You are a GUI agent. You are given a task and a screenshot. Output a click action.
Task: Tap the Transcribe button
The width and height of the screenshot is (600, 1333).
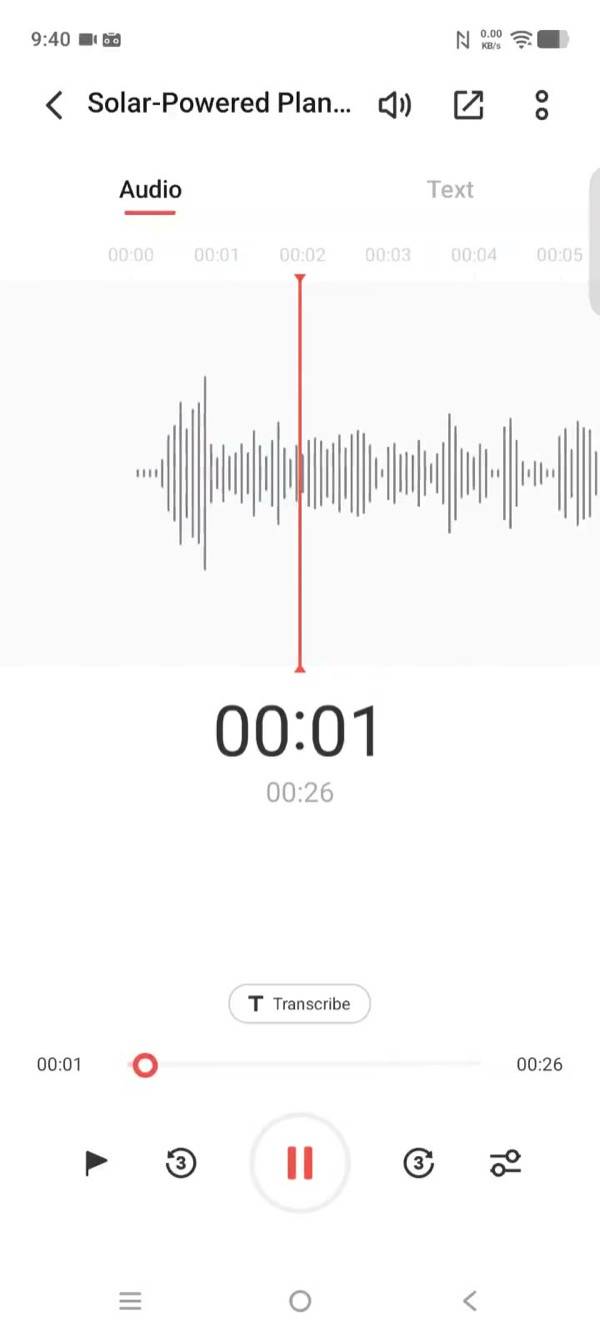(x=300, y=1004)
